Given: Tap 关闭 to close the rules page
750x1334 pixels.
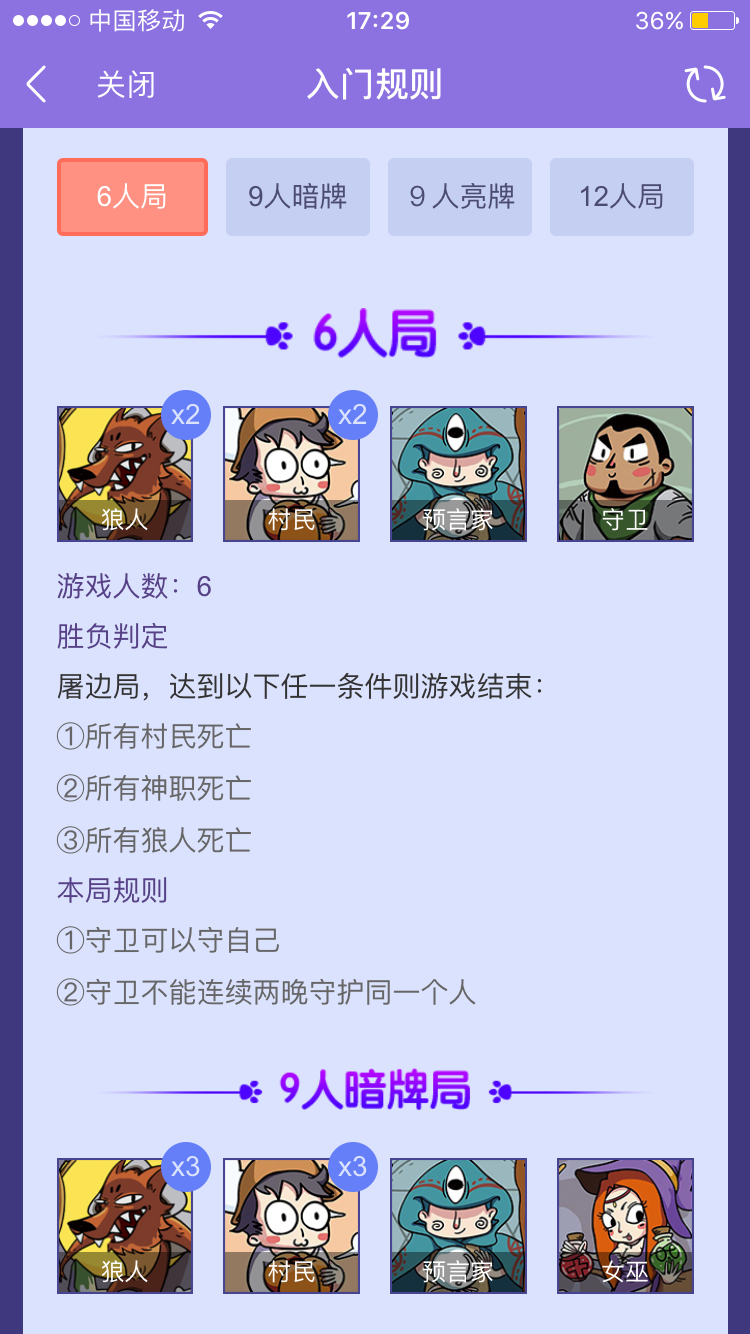Looking at the screenshot, I should pos(126,85).
